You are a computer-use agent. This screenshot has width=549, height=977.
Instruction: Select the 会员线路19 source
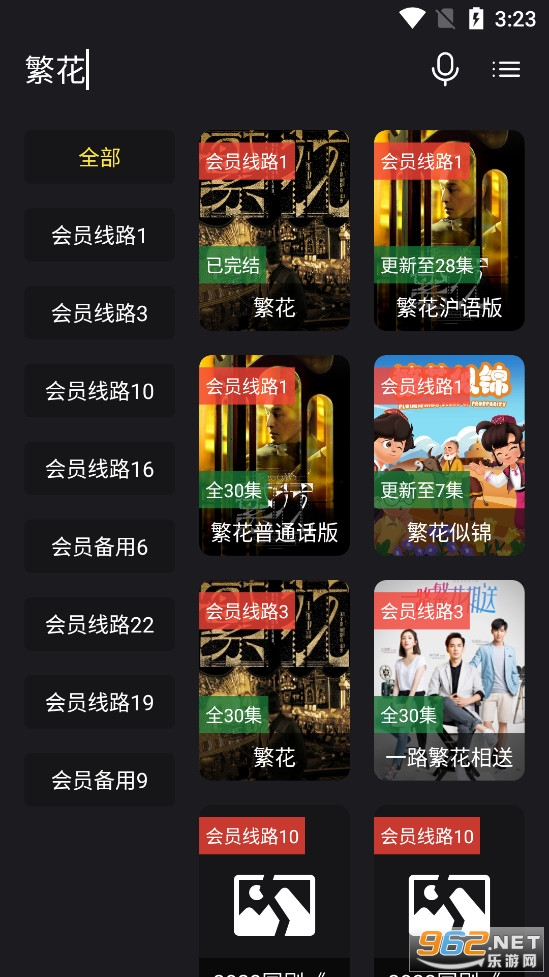(x=100, y=702)
